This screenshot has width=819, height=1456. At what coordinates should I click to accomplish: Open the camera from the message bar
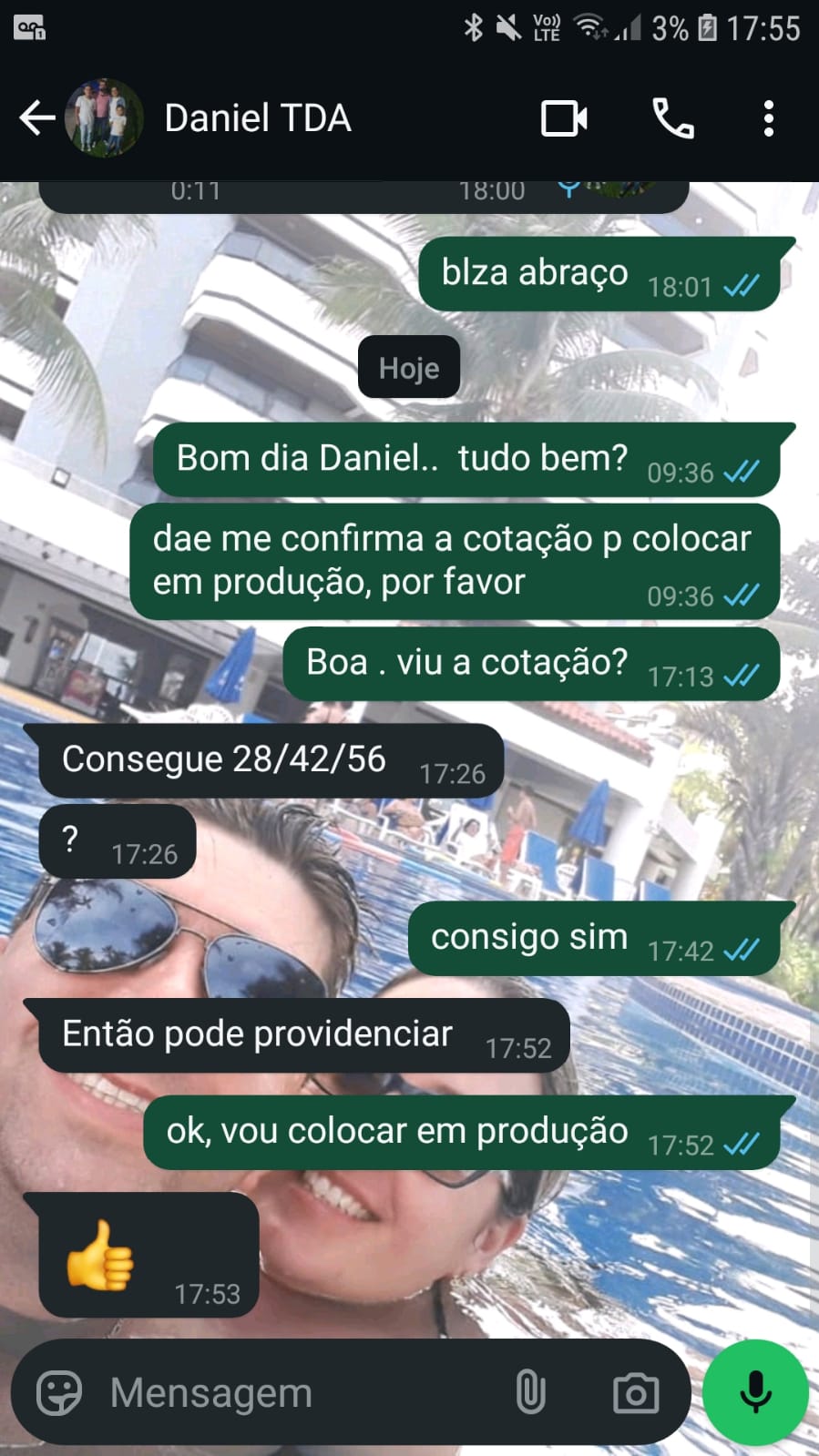[636, 1393]
